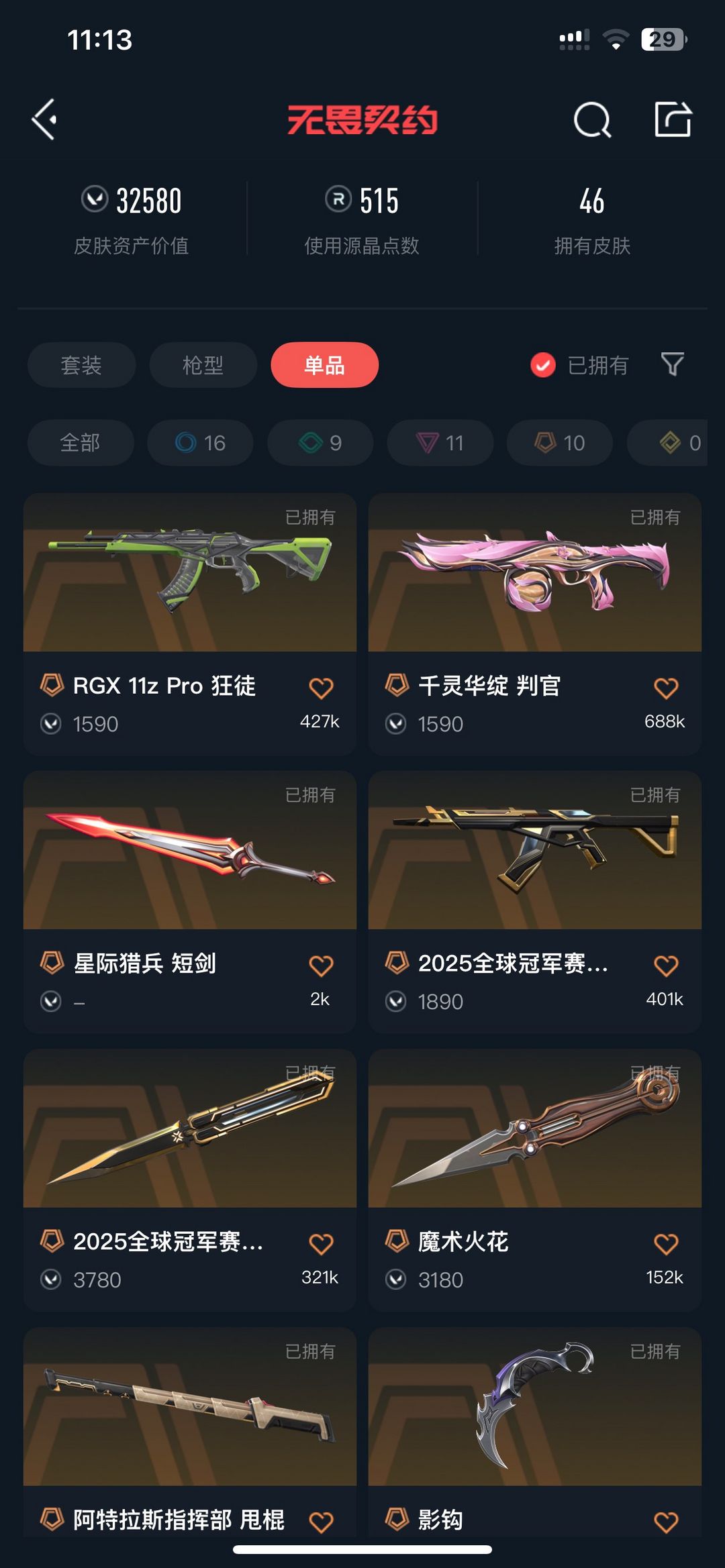Switch to the 枪型 tab

click(203, 365)
